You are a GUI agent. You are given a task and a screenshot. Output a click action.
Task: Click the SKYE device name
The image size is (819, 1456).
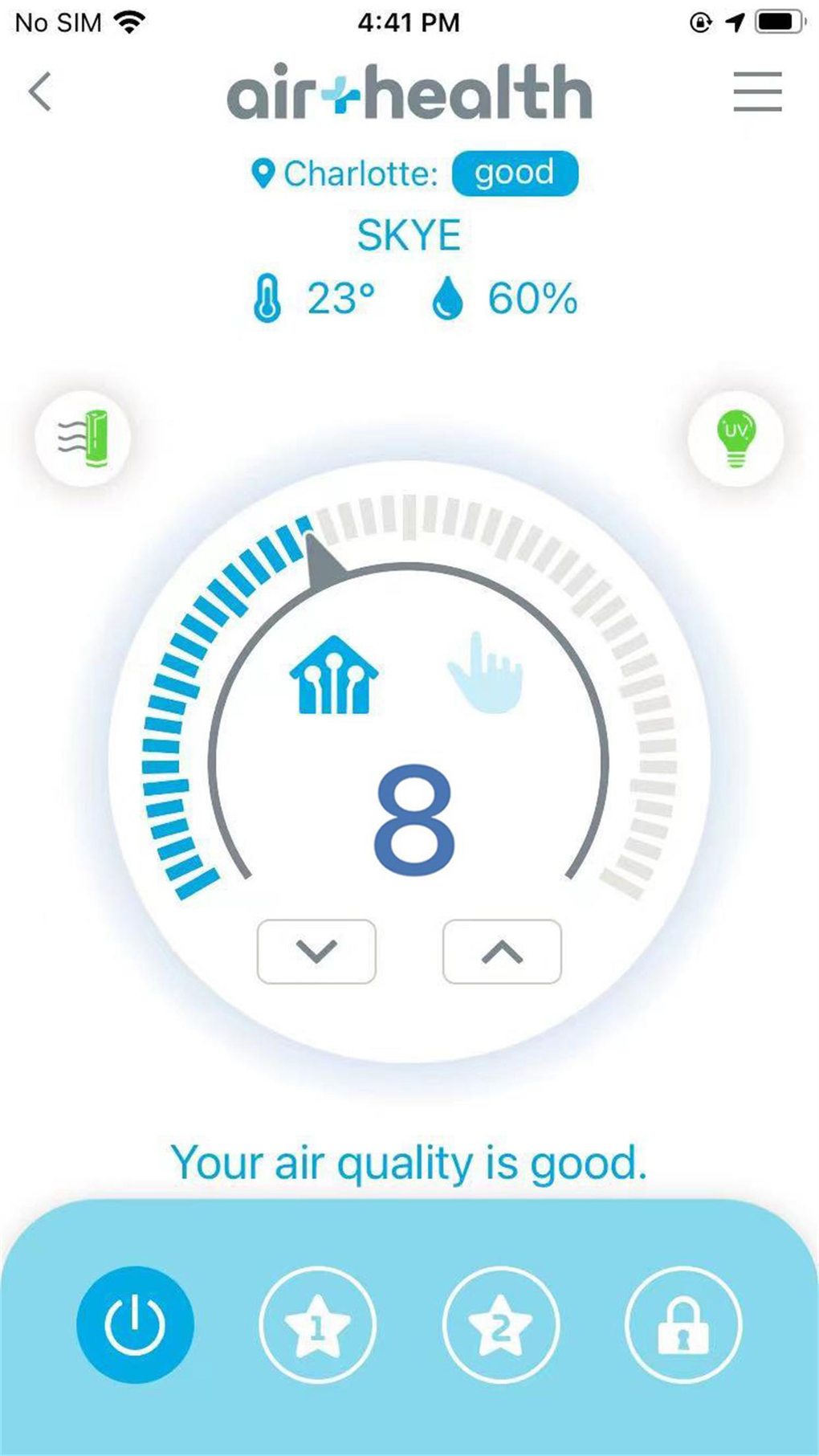pyautogui.click(x=409, y=234)
